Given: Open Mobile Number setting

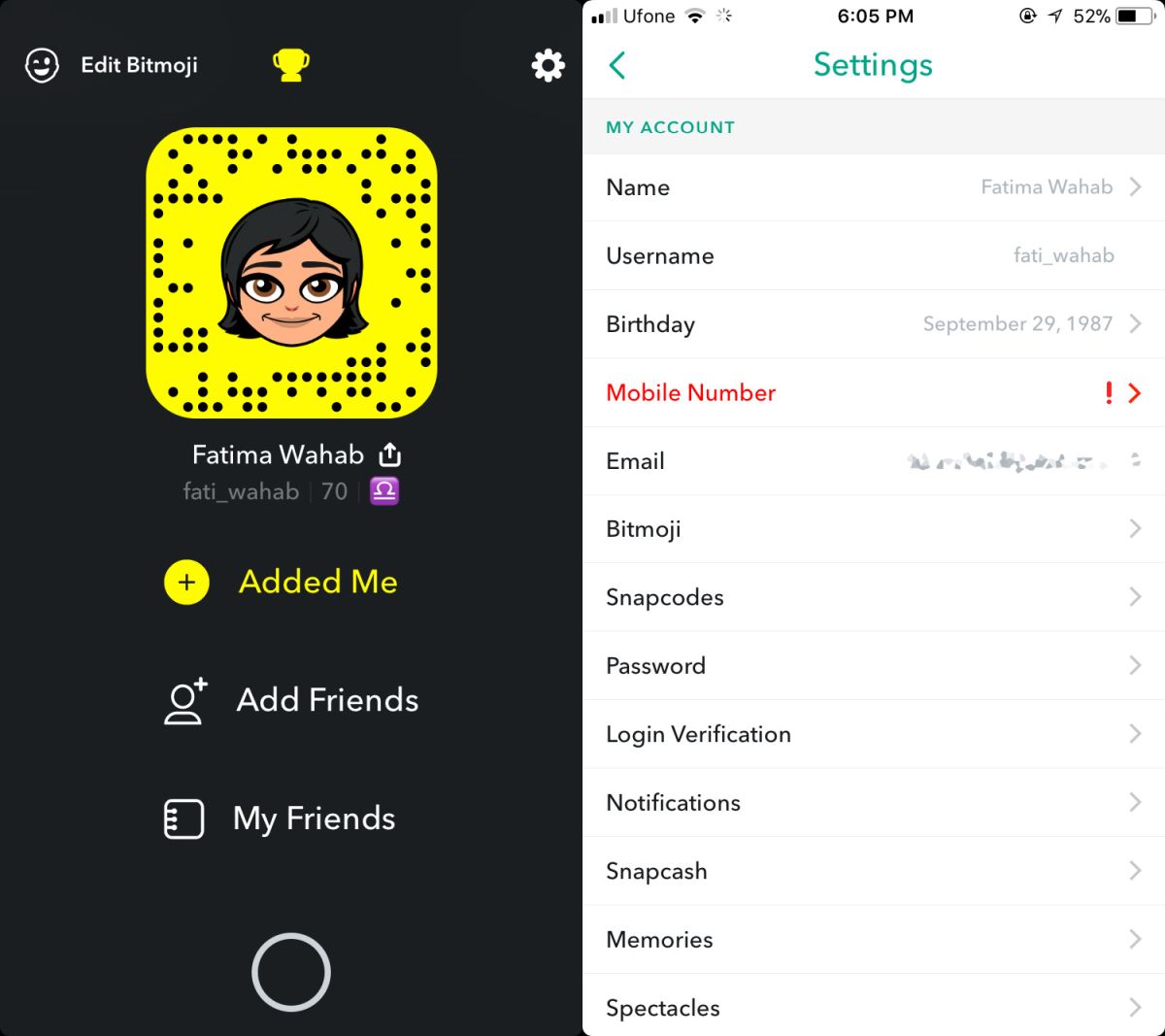Looking at the screenshot, I should click(873, 392).
